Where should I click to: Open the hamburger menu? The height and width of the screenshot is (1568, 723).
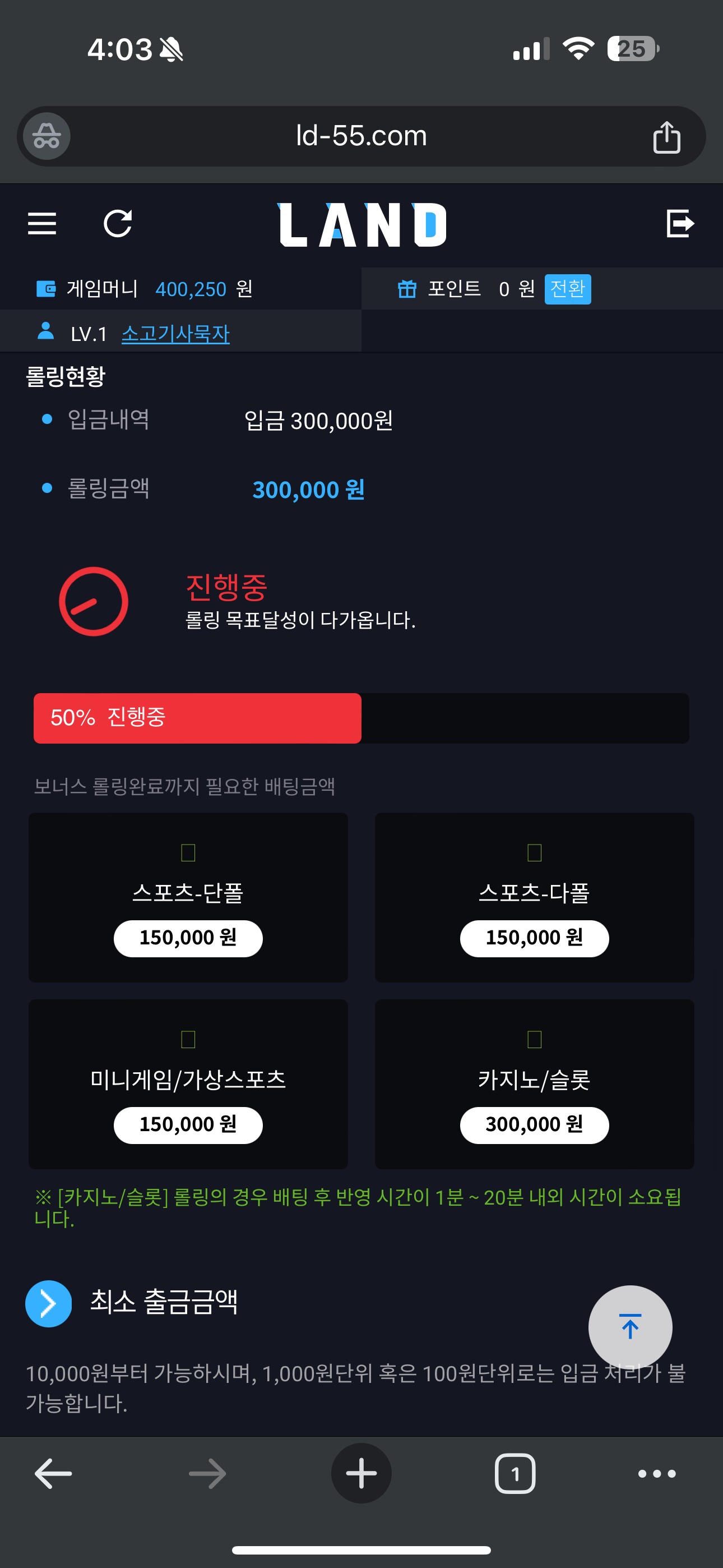(x=42, y=223)
